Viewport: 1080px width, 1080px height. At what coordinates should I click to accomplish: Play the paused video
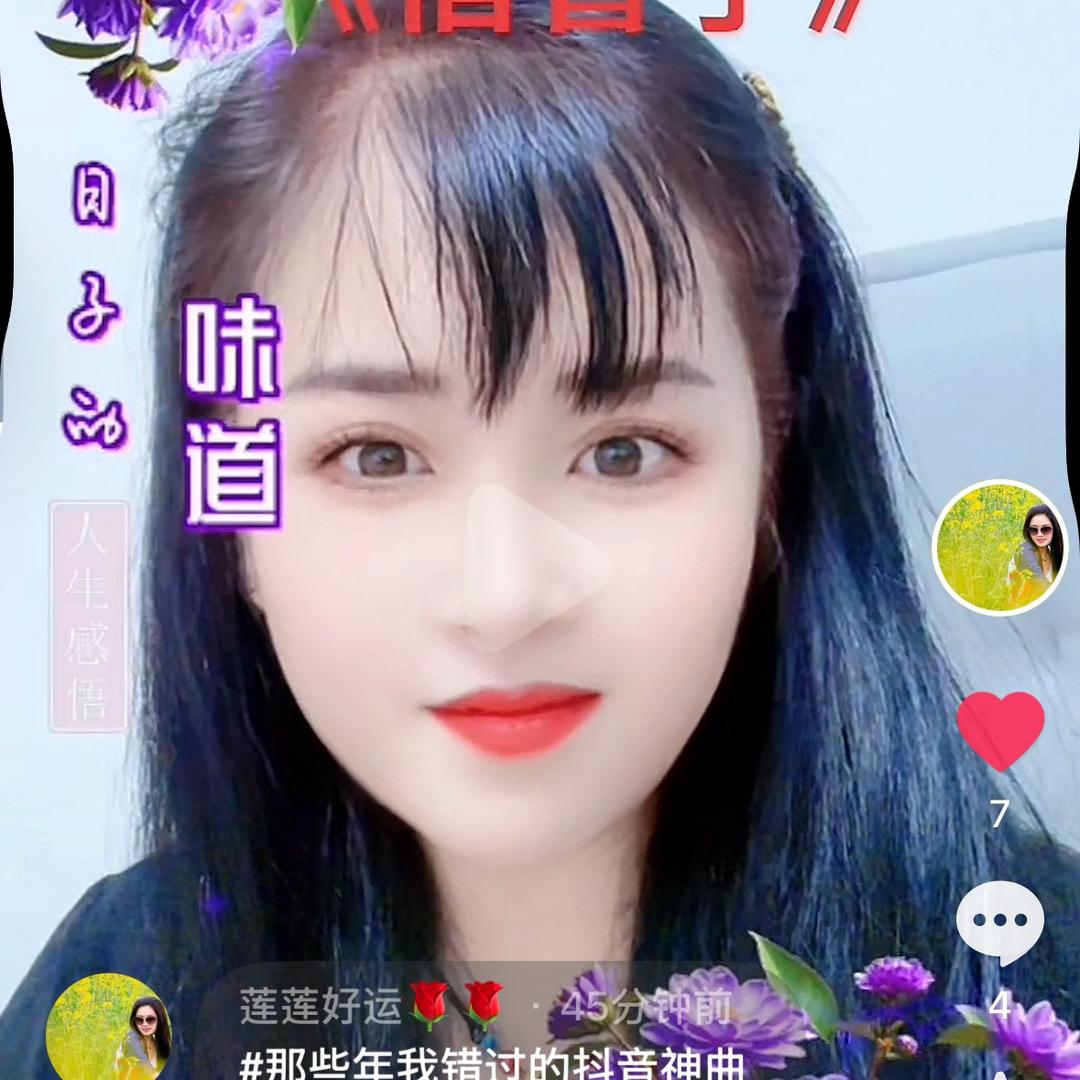pos(538,568)
